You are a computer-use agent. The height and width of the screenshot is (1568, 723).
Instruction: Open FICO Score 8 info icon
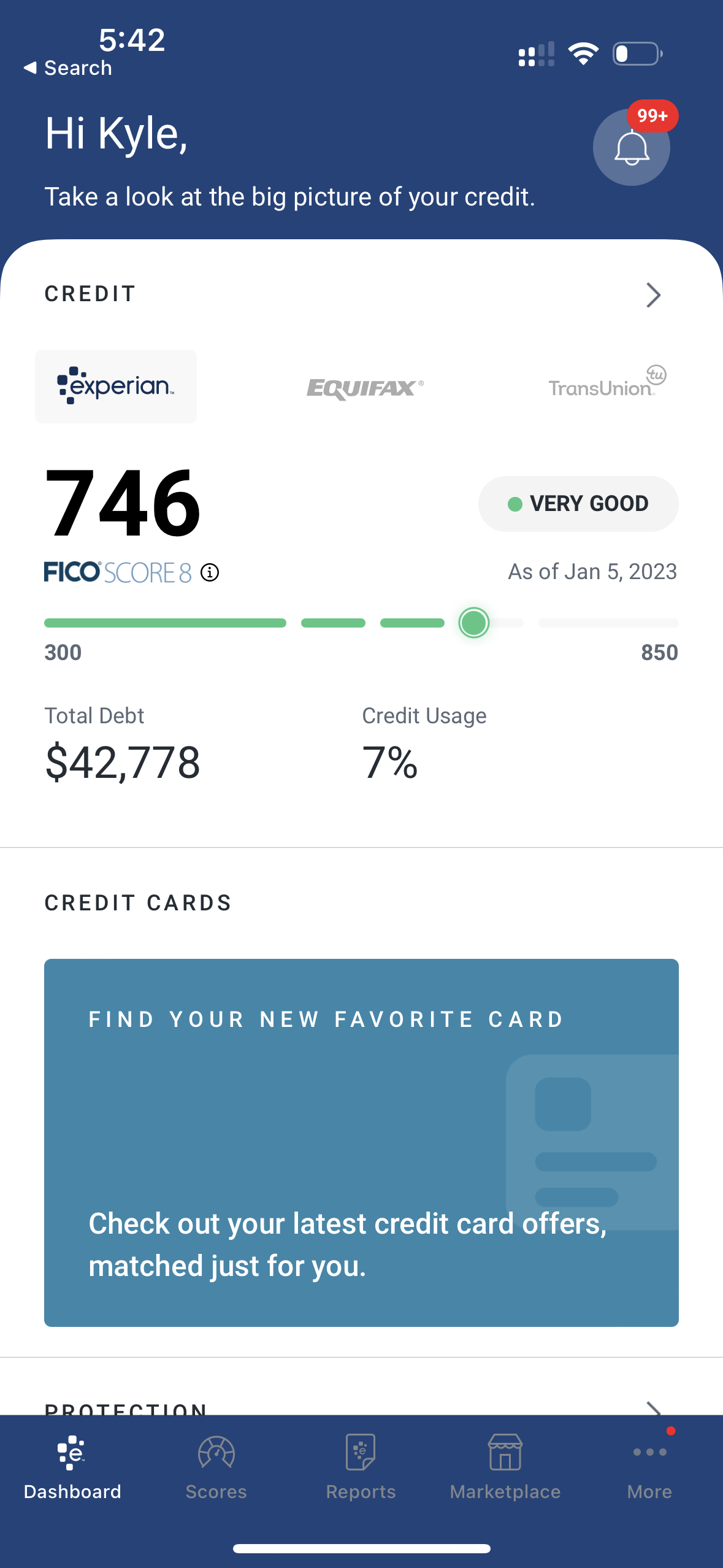[210, 572]
